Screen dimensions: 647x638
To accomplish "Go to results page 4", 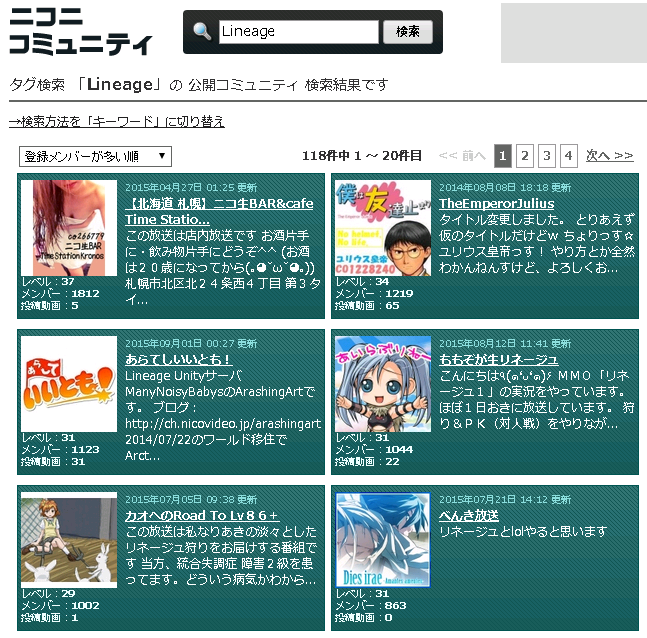I will point(569,155).
